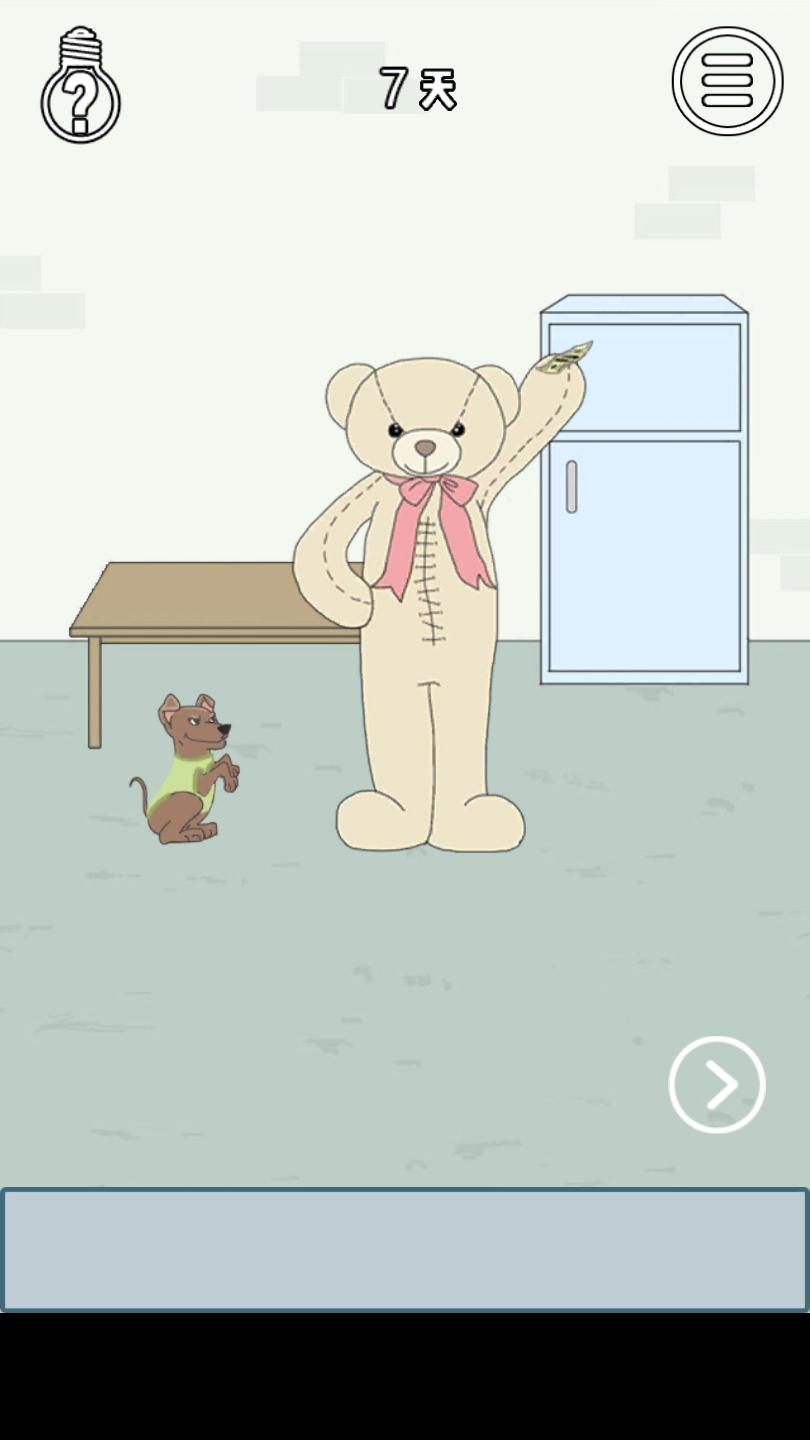This screenshot has height=1440, width=810.
Task: Go to the next scene arrow
Action: tap(716, 1084)
